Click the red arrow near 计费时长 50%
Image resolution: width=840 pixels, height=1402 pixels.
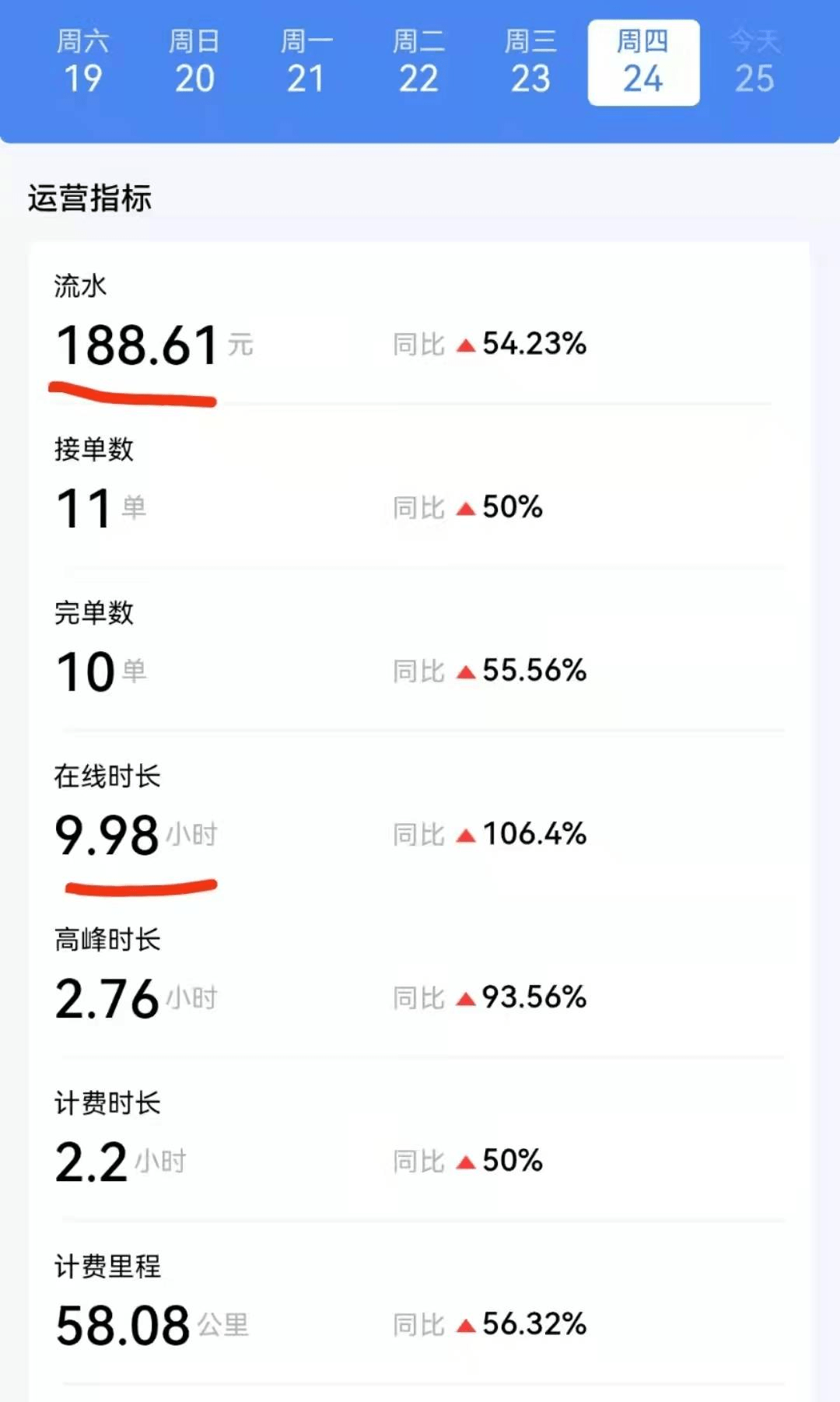465,1161
